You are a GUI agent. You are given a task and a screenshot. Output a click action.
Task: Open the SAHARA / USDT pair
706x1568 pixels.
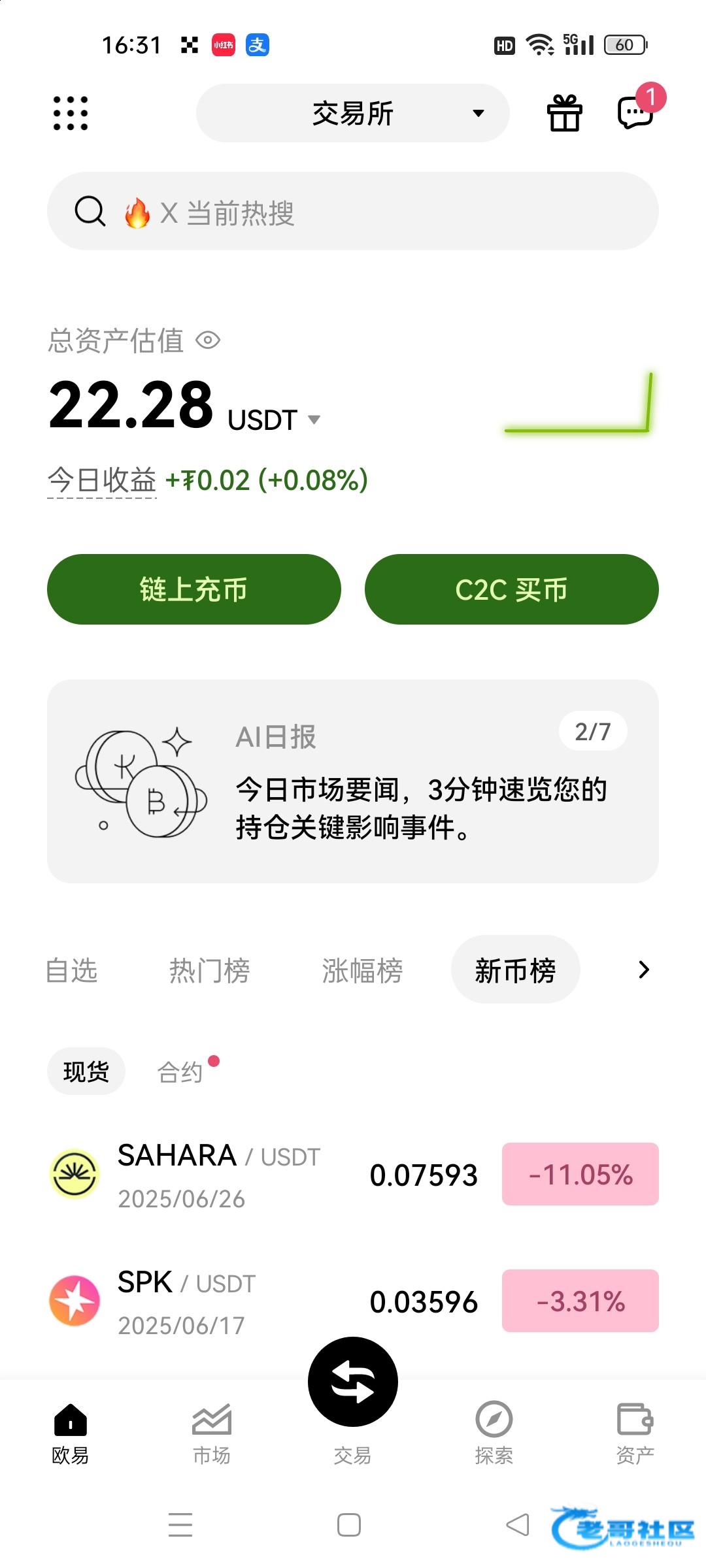[353, 1174]
